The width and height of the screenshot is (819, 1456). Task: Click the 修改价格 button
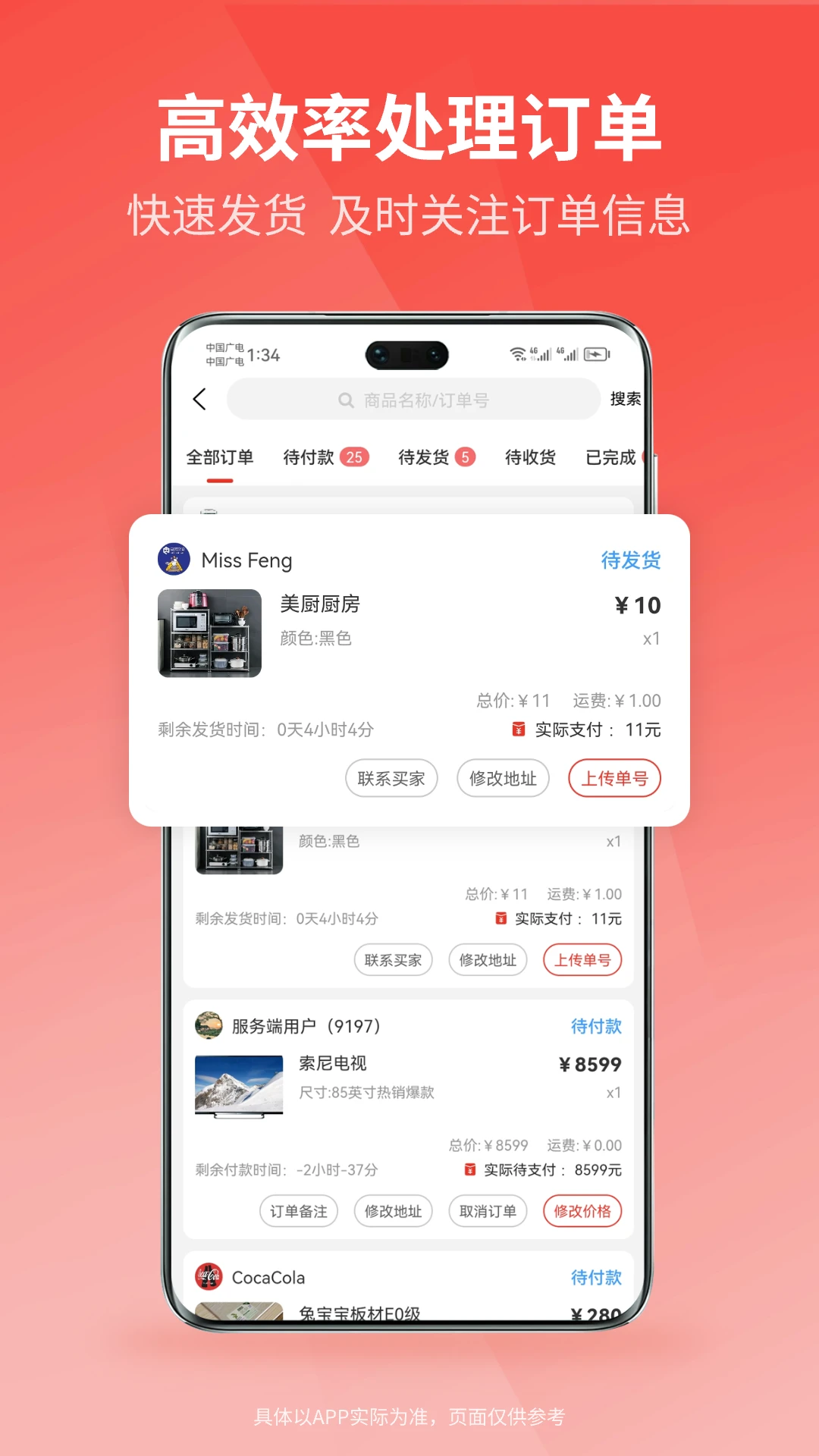pos(582,1210)
